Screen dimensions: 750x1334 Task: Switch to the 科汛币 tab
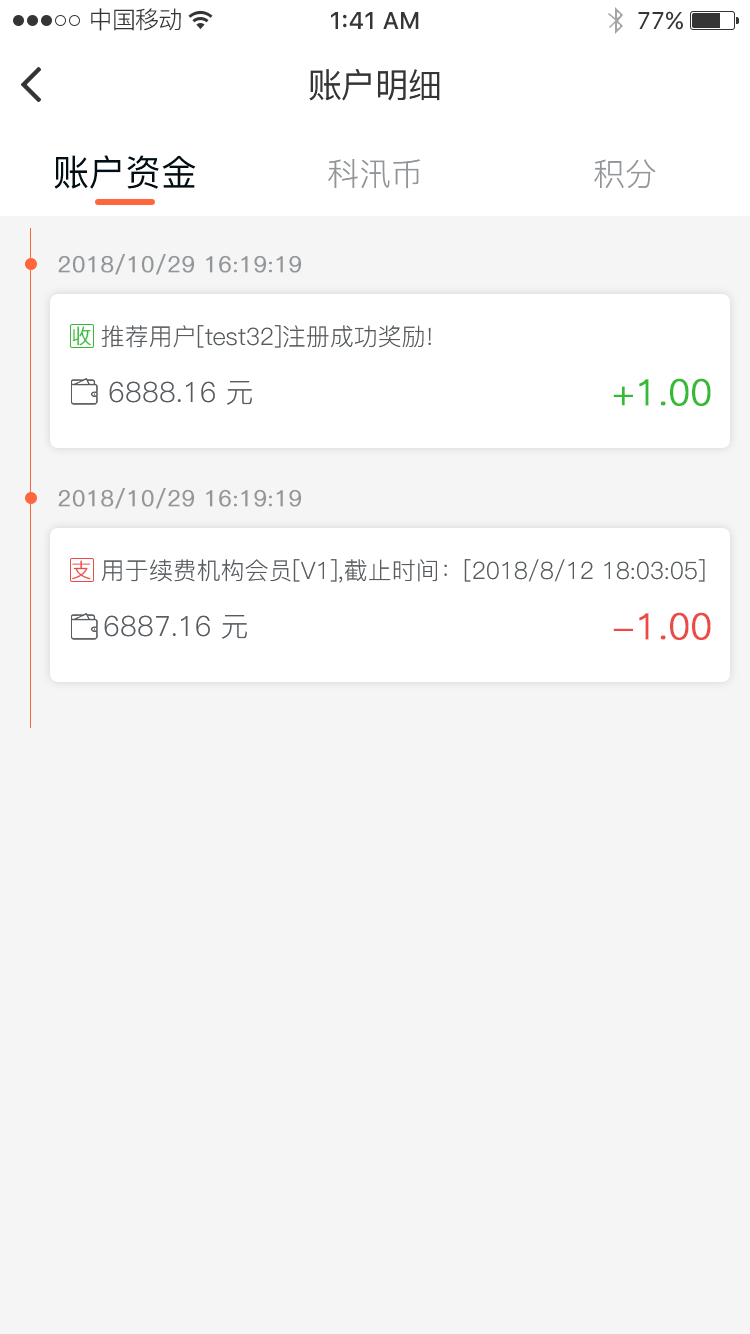(374, 172)
